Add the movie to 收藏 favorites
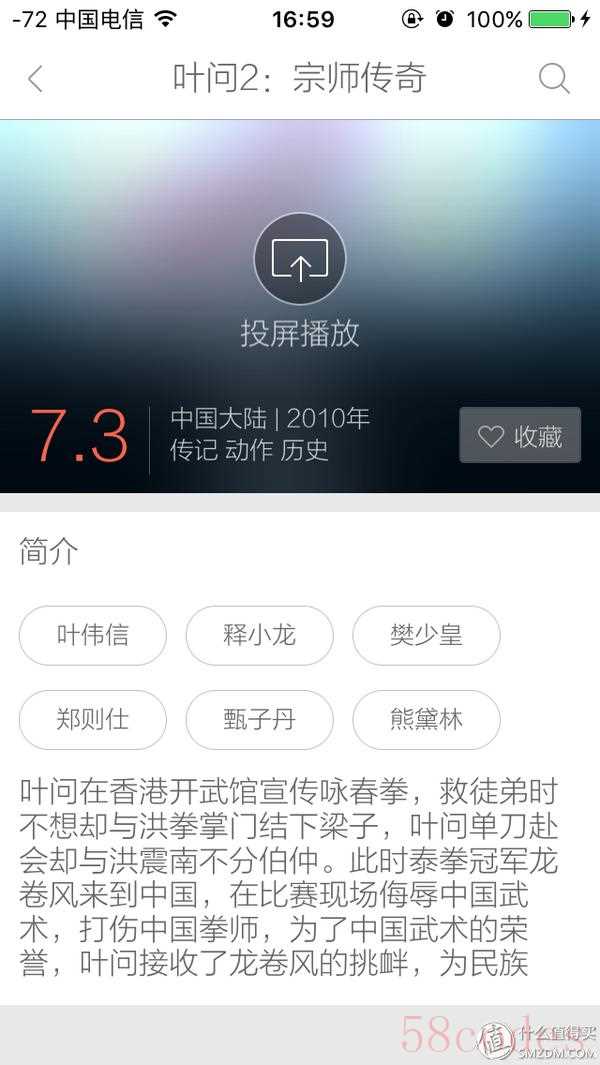 coord(520,436)
